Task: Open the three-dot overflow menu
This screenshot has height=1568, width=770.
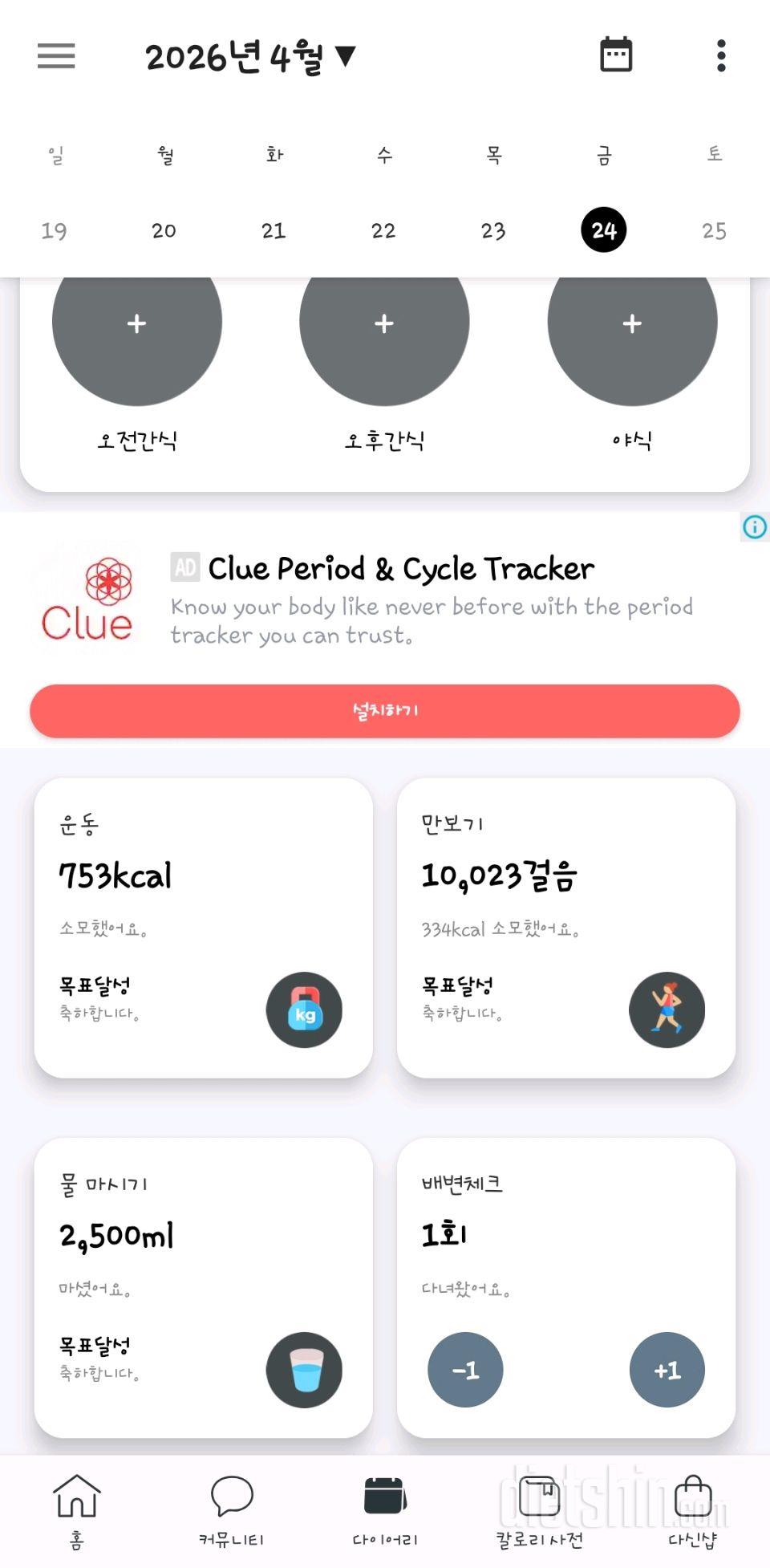Action: pyautogui.click(x=720, y=53)
